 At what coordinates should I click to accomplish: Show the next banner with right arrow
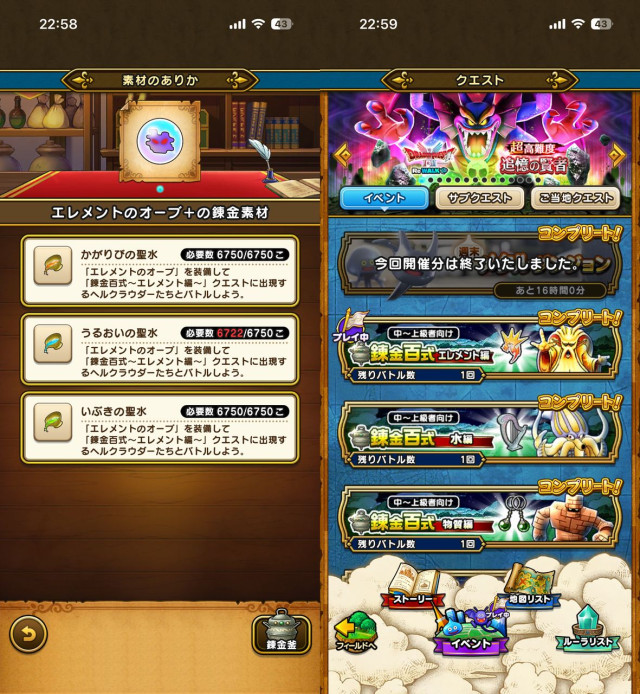point(627,154)
